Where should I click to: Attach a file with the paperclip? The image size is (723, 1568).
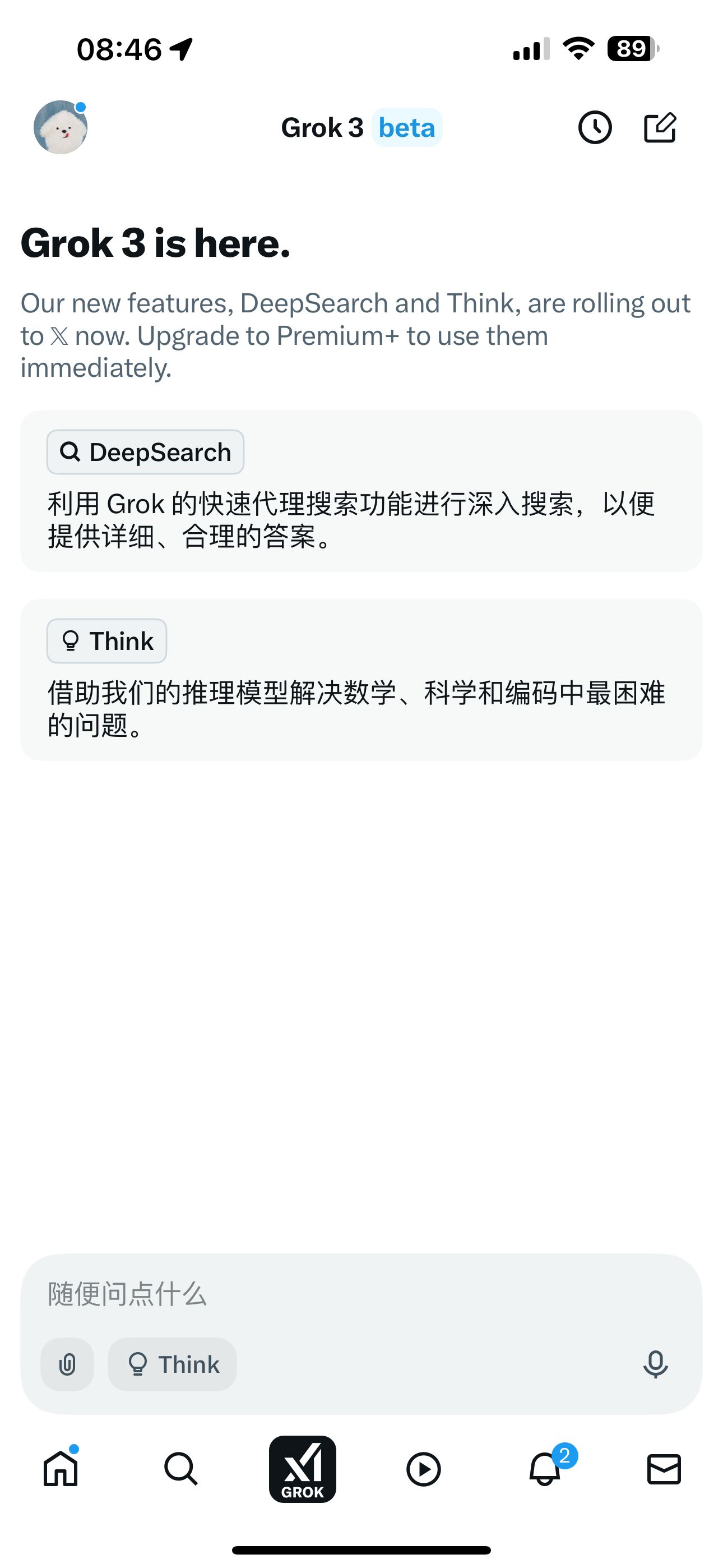(x=68, y=1364)
